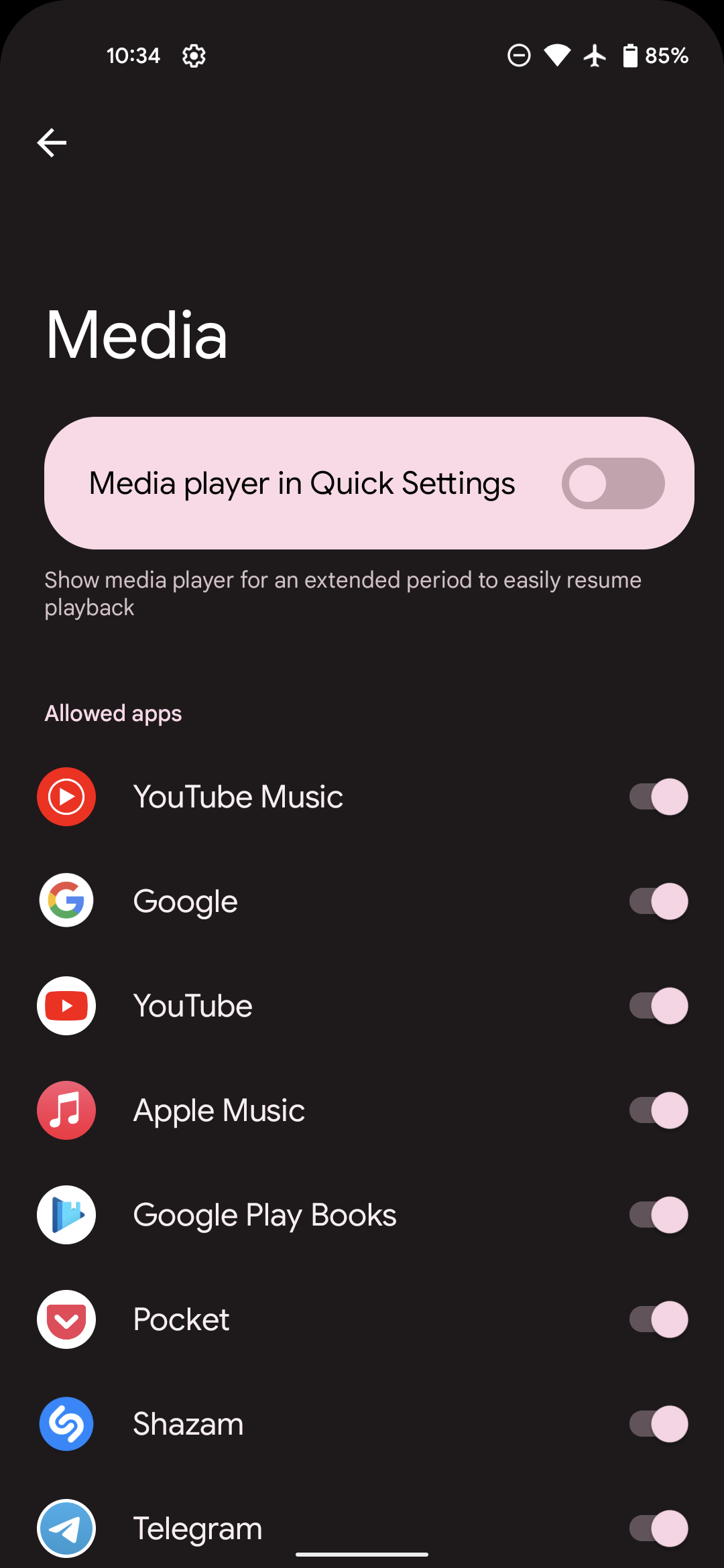Toggle Shazam in allowed apps

(658, 1424)
